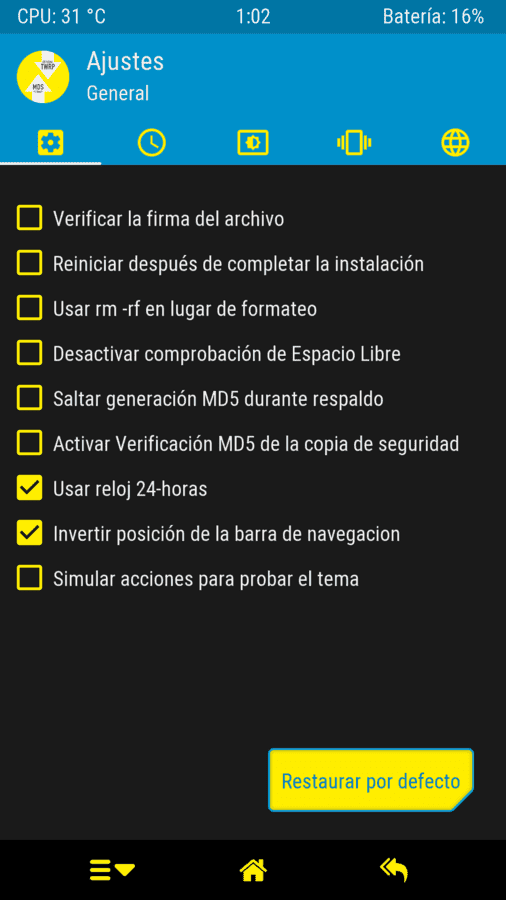Viewport: 506px width, 900px height.
Task: Open the console log menu icon
Action: pos(112,870)
